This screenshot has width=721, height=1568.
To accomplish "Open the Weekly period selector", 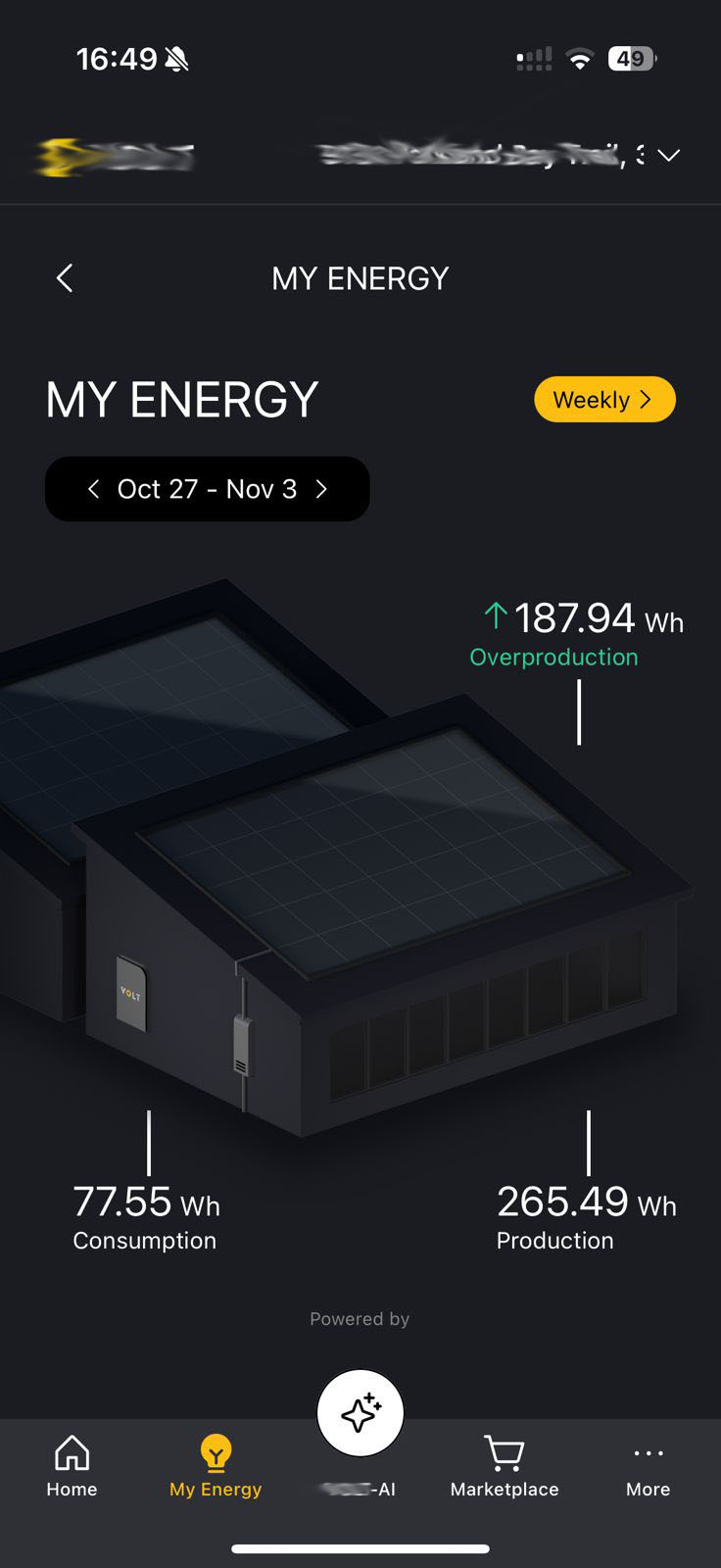I will [604, 399].
